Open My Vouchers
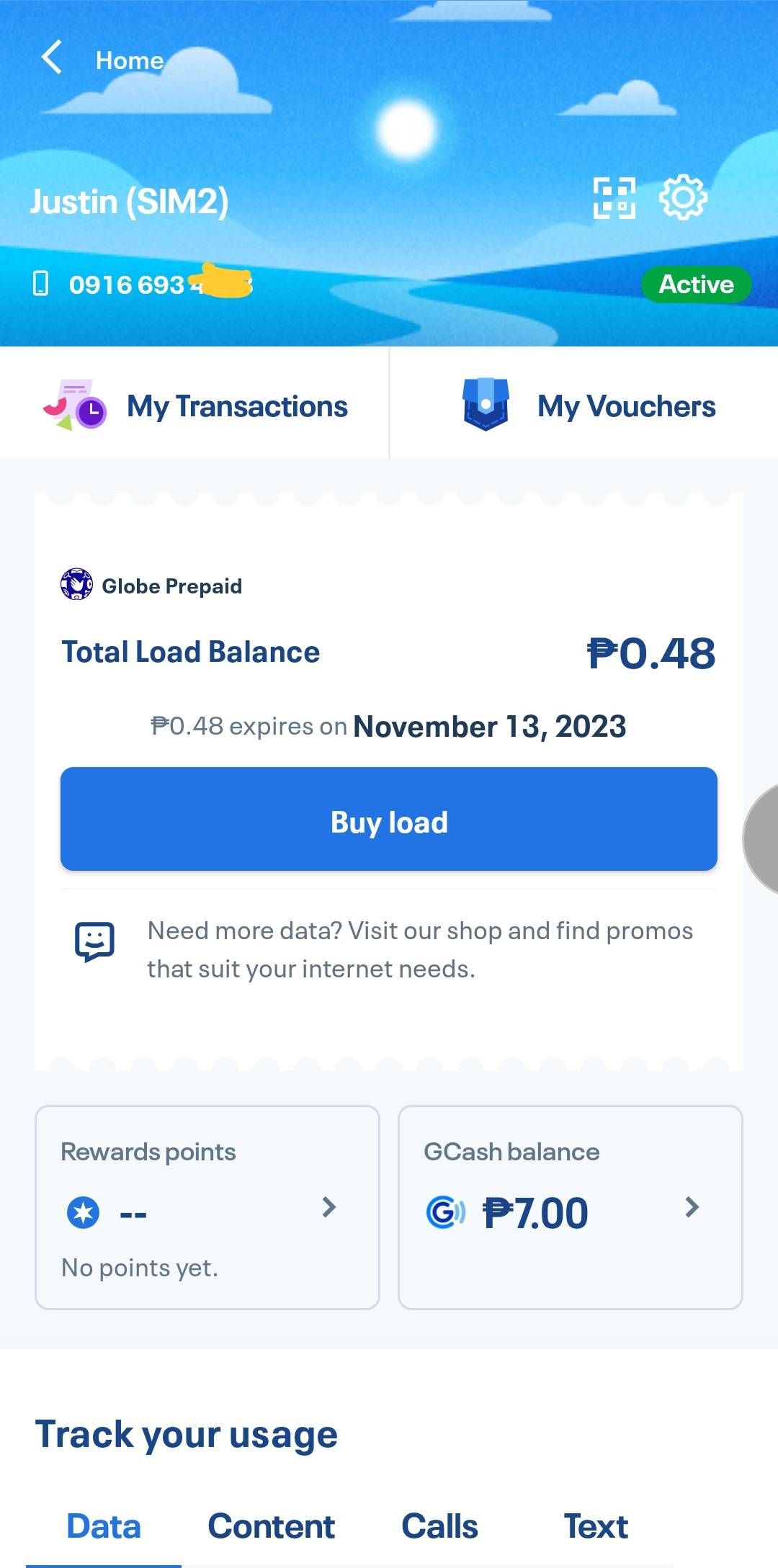Image resolution: width=778 pixels, height=1568 pixels. 585,406
